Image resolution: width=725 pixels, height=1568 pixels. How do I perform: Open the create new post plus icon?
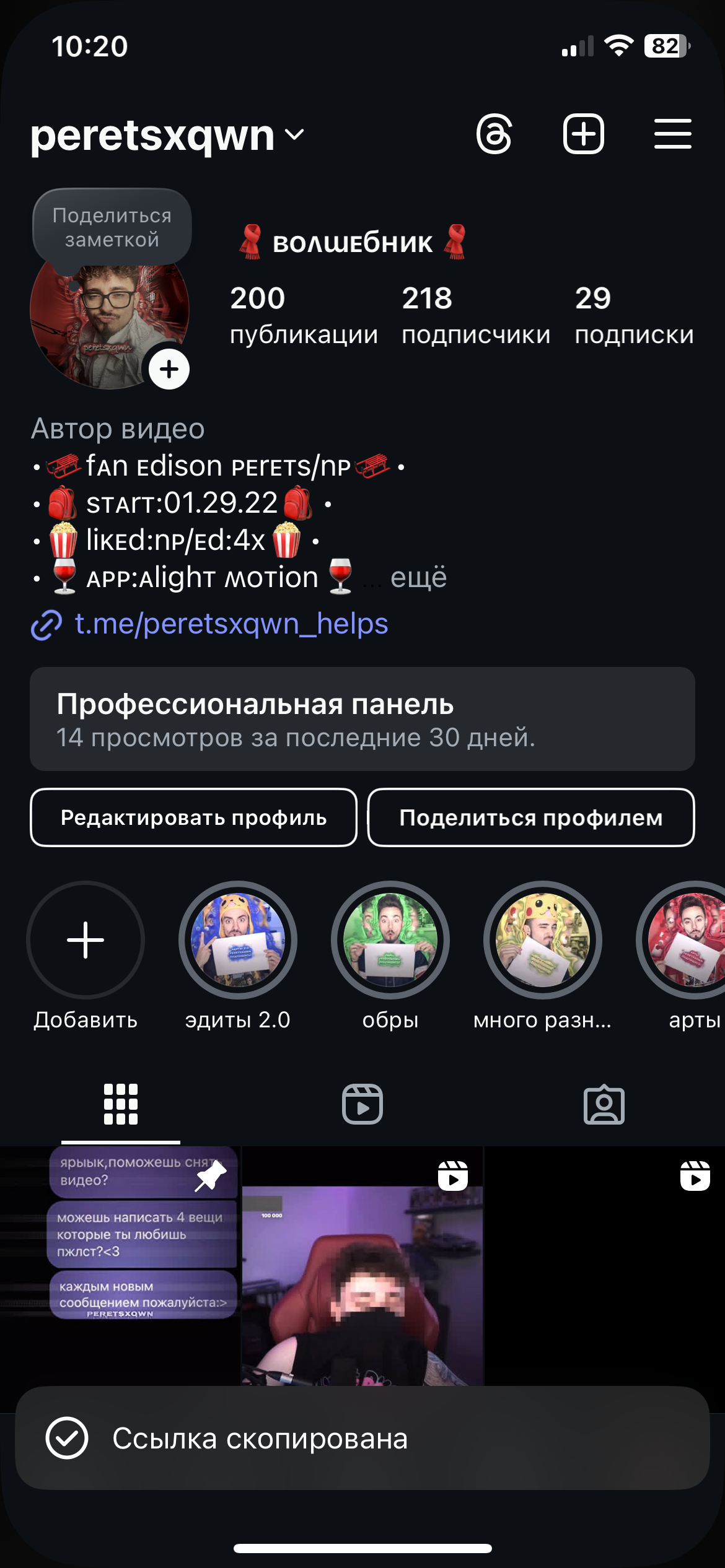582,134
